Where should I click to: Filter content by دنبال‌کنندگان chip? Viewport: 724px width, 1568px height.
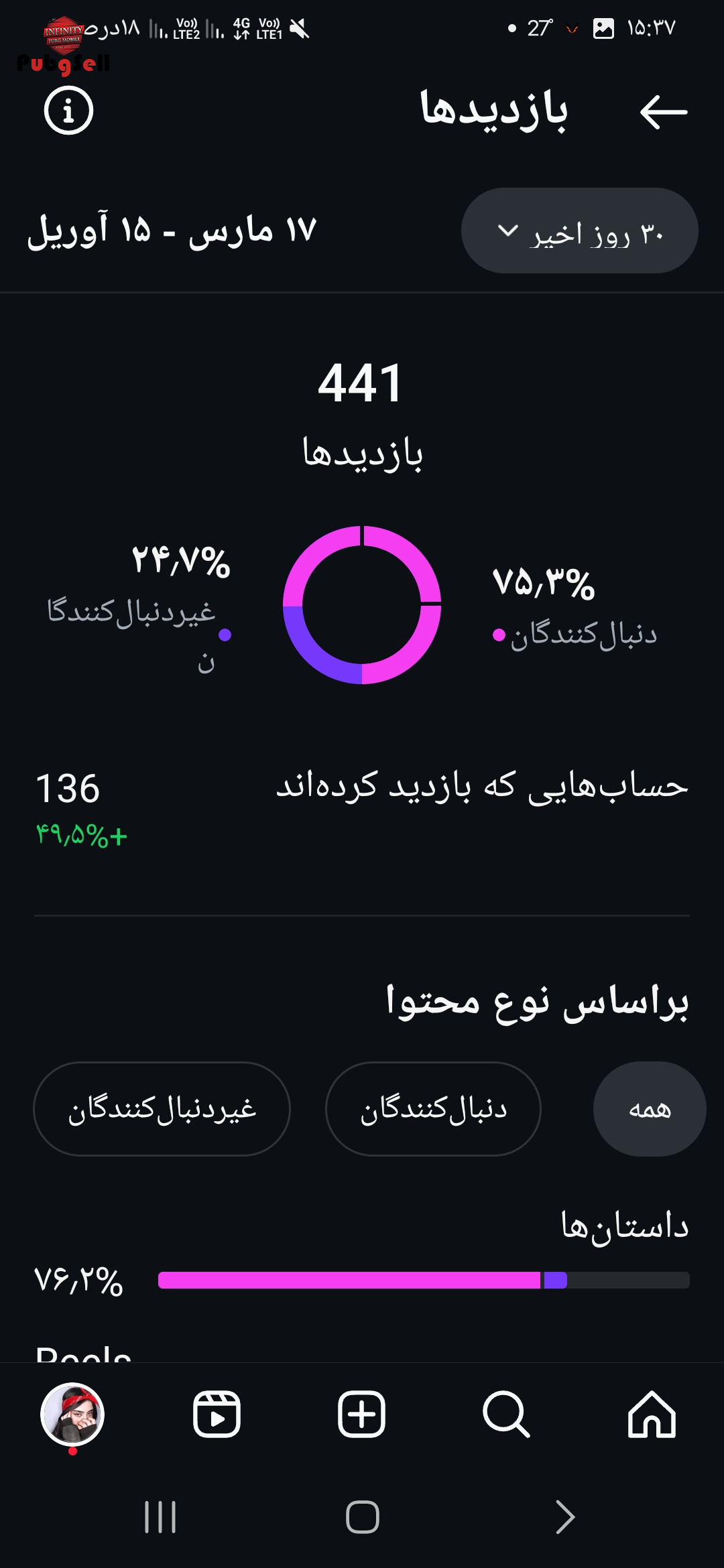coord(433,1109)
